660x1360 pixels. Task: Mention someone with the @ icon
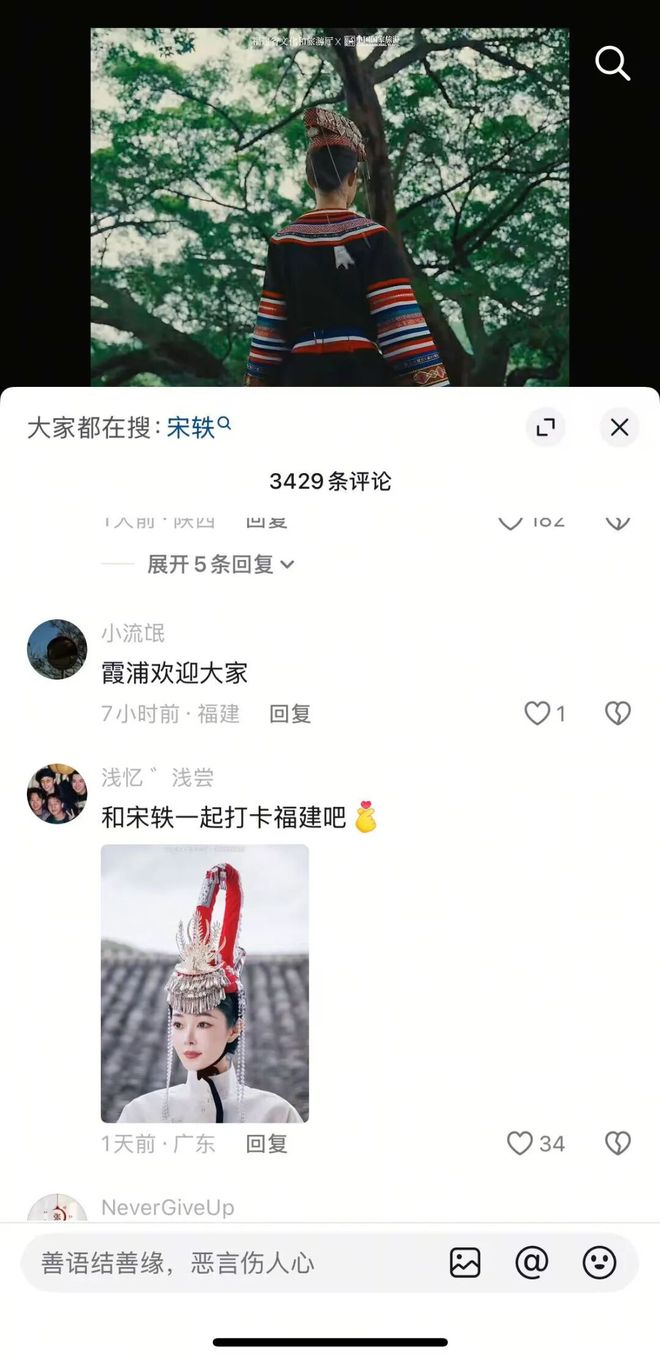pos(532,1263)
